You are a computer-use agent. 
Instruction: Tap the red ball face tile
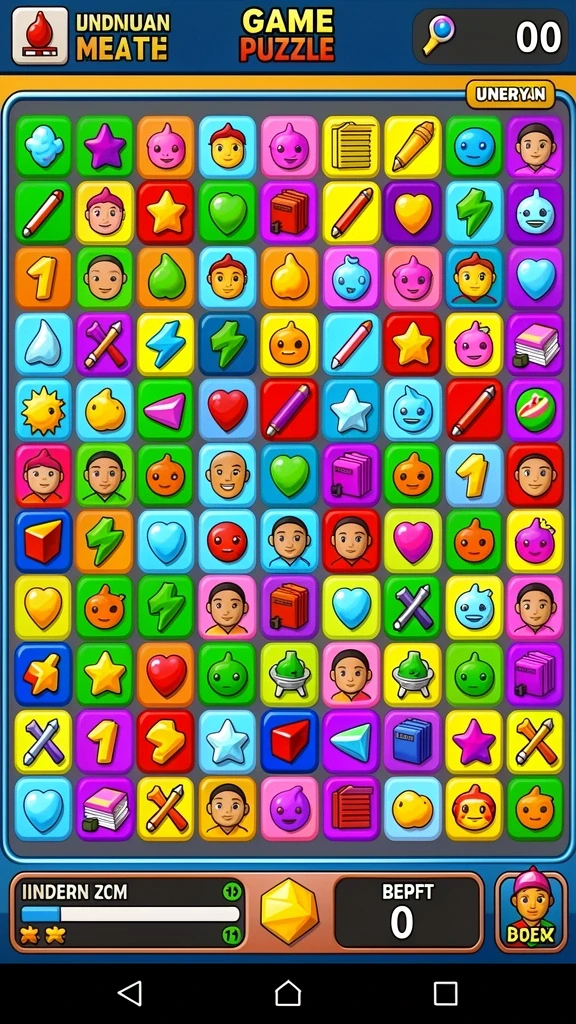[x=227, y=541]
